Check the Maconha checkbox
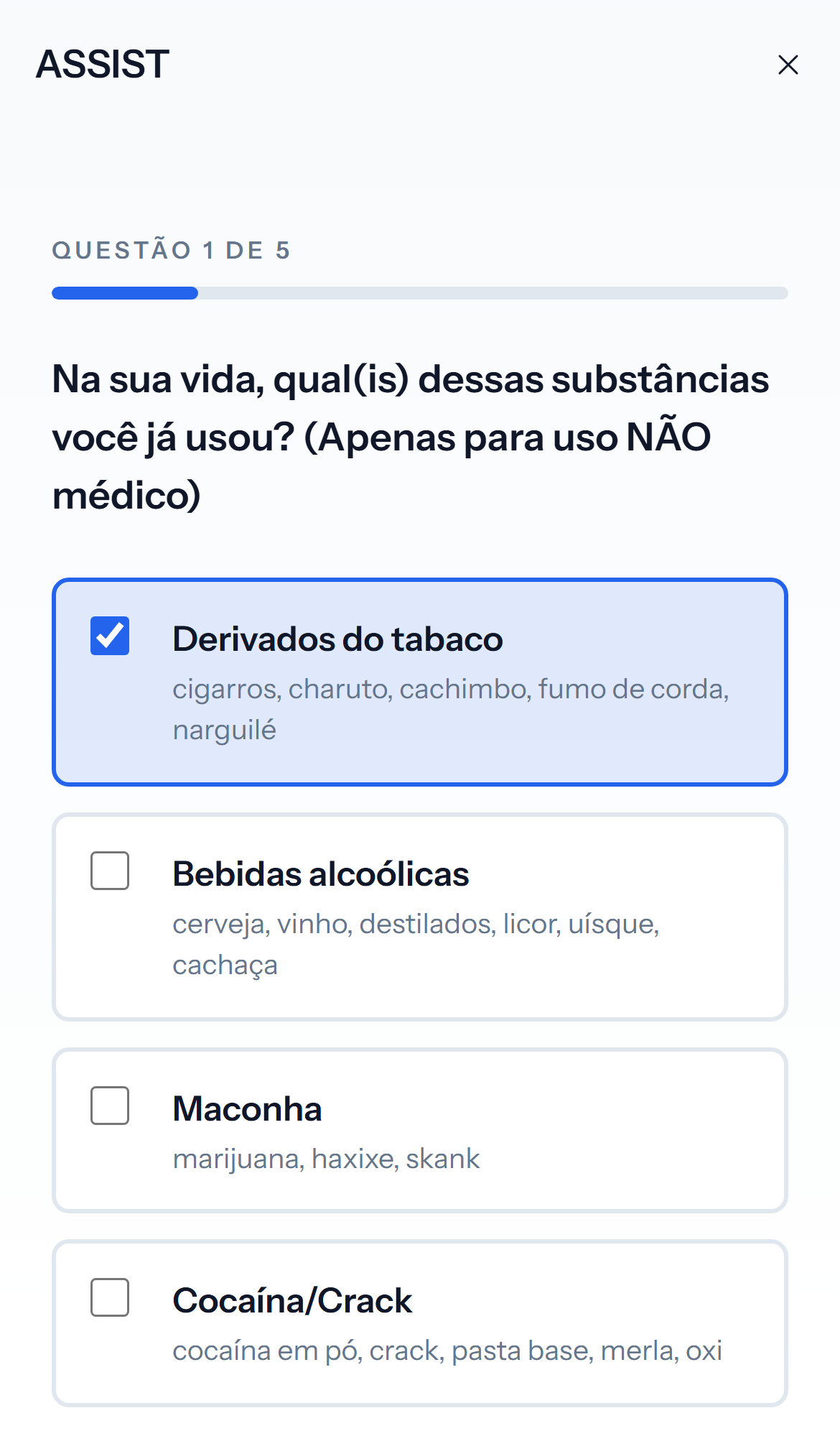 click(x=109, y=1106)
